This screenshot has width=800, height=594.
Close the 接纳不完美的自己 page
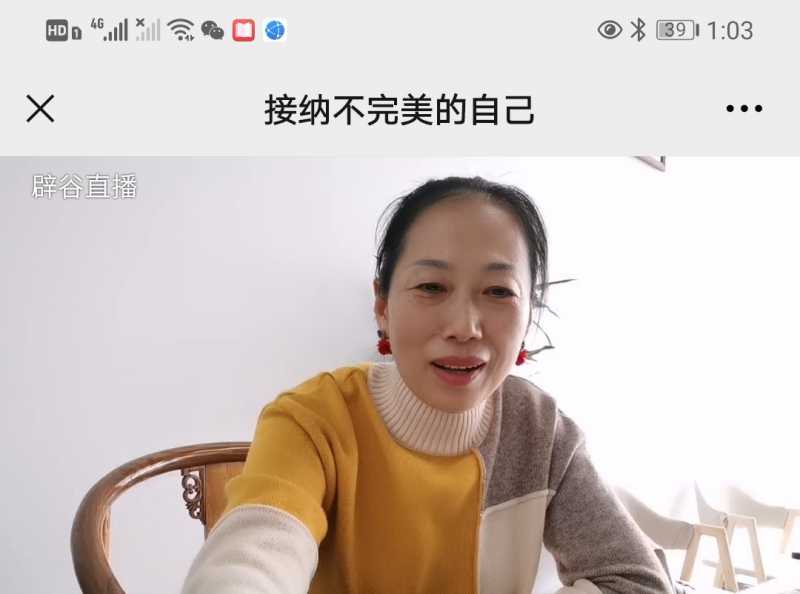coord(40,108)
